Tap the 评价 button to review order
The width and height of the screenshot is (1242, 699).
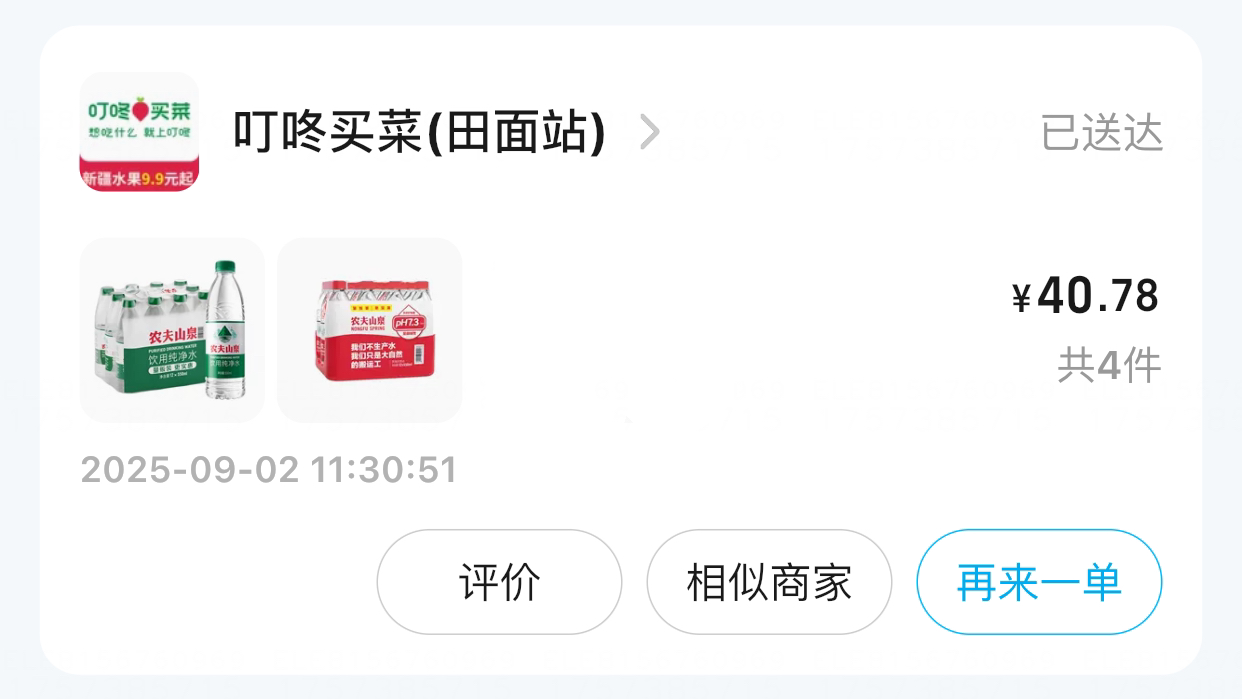point(499,582)
